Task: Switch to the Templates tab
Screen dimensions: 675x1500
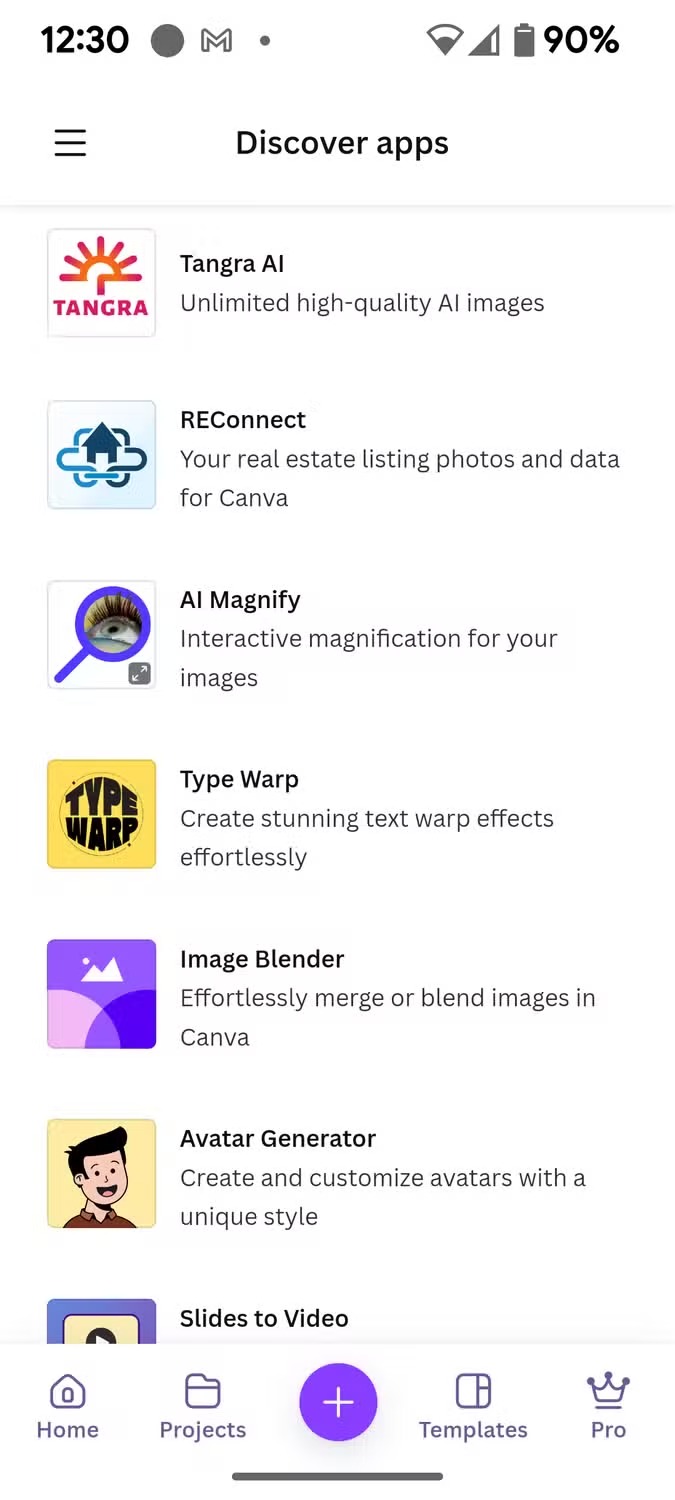Action: (473, 1406)
